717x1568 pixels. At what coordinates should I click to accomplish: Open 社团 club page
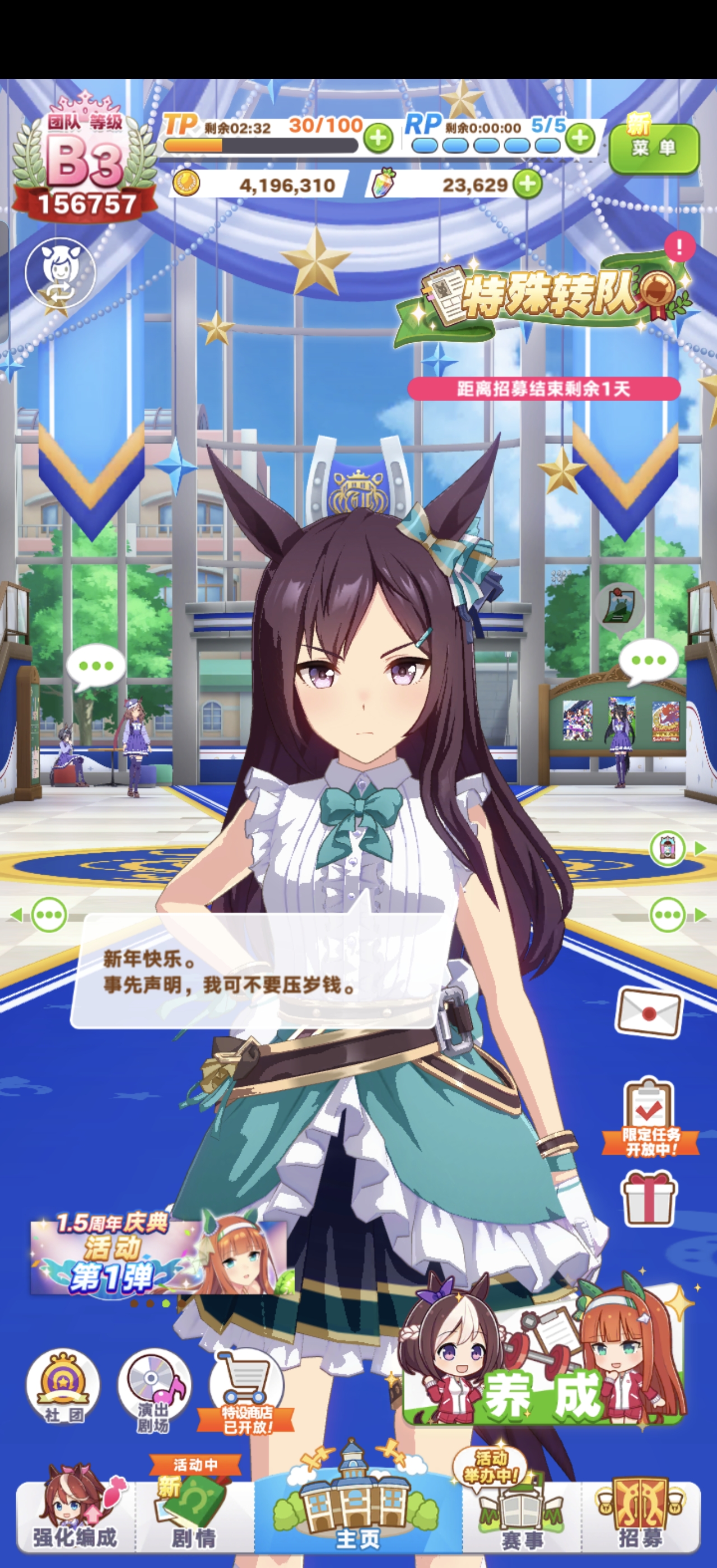[x=63, y=1386]
